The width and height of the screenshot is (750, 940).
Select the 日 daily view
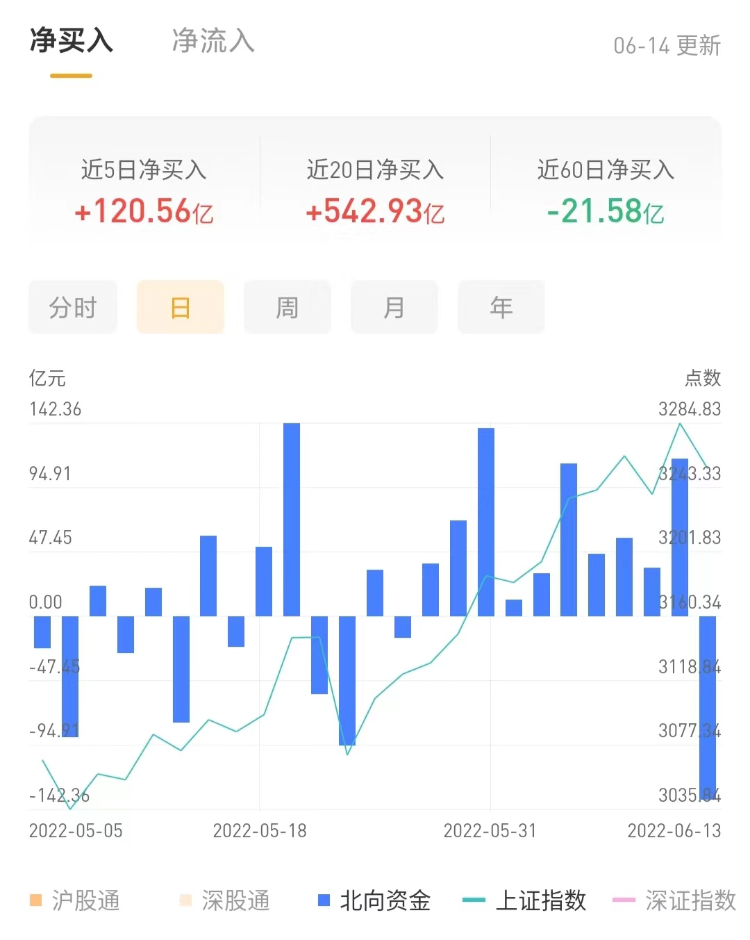(180, 307)
